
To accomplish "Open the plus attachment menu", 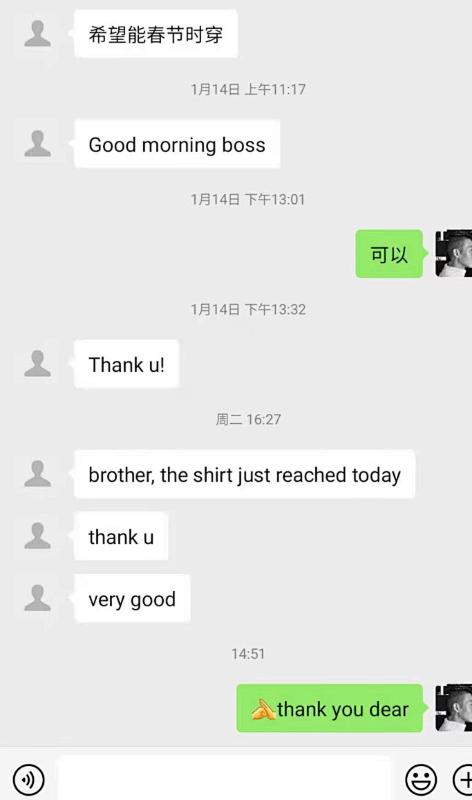I will [463, 779].
